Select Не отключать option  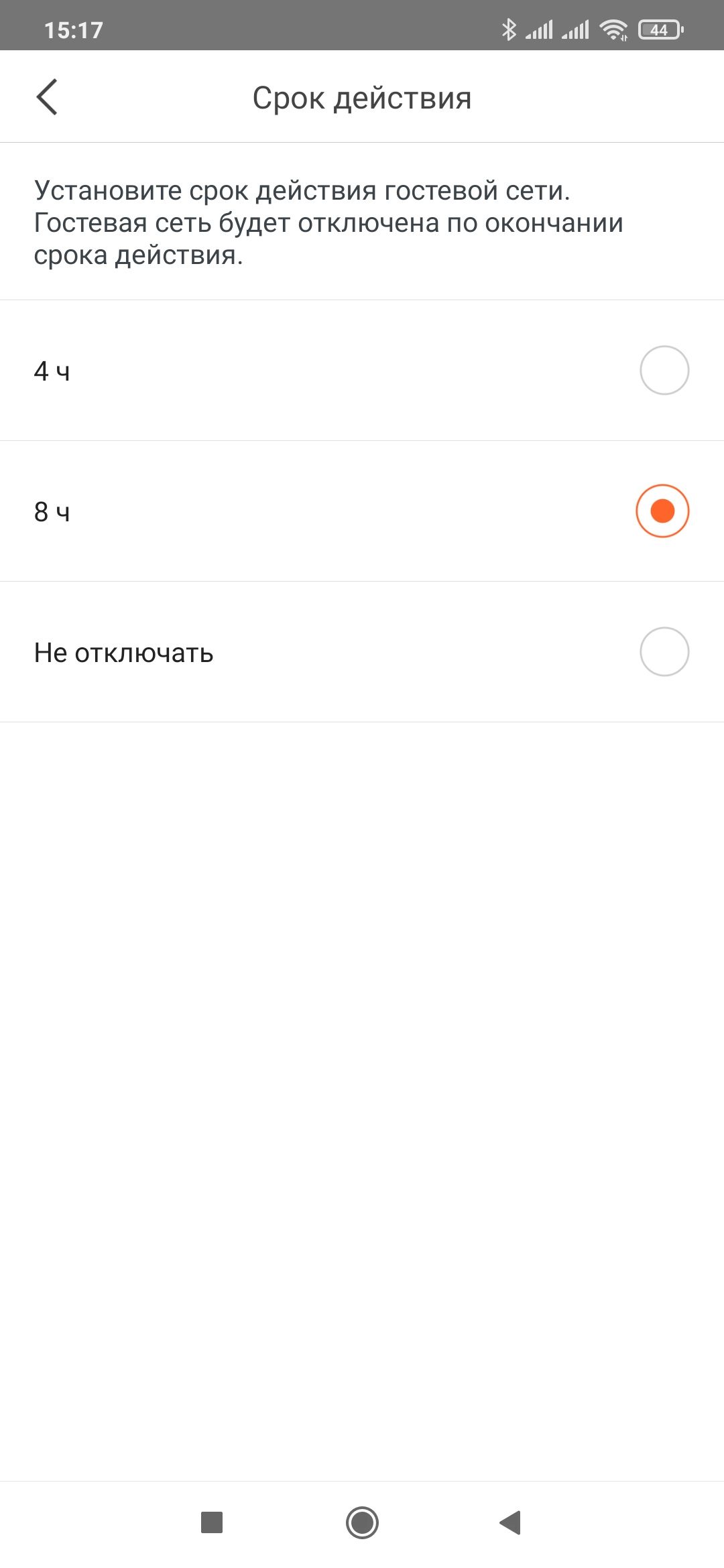pyautogui.click(x=664, y=652)
